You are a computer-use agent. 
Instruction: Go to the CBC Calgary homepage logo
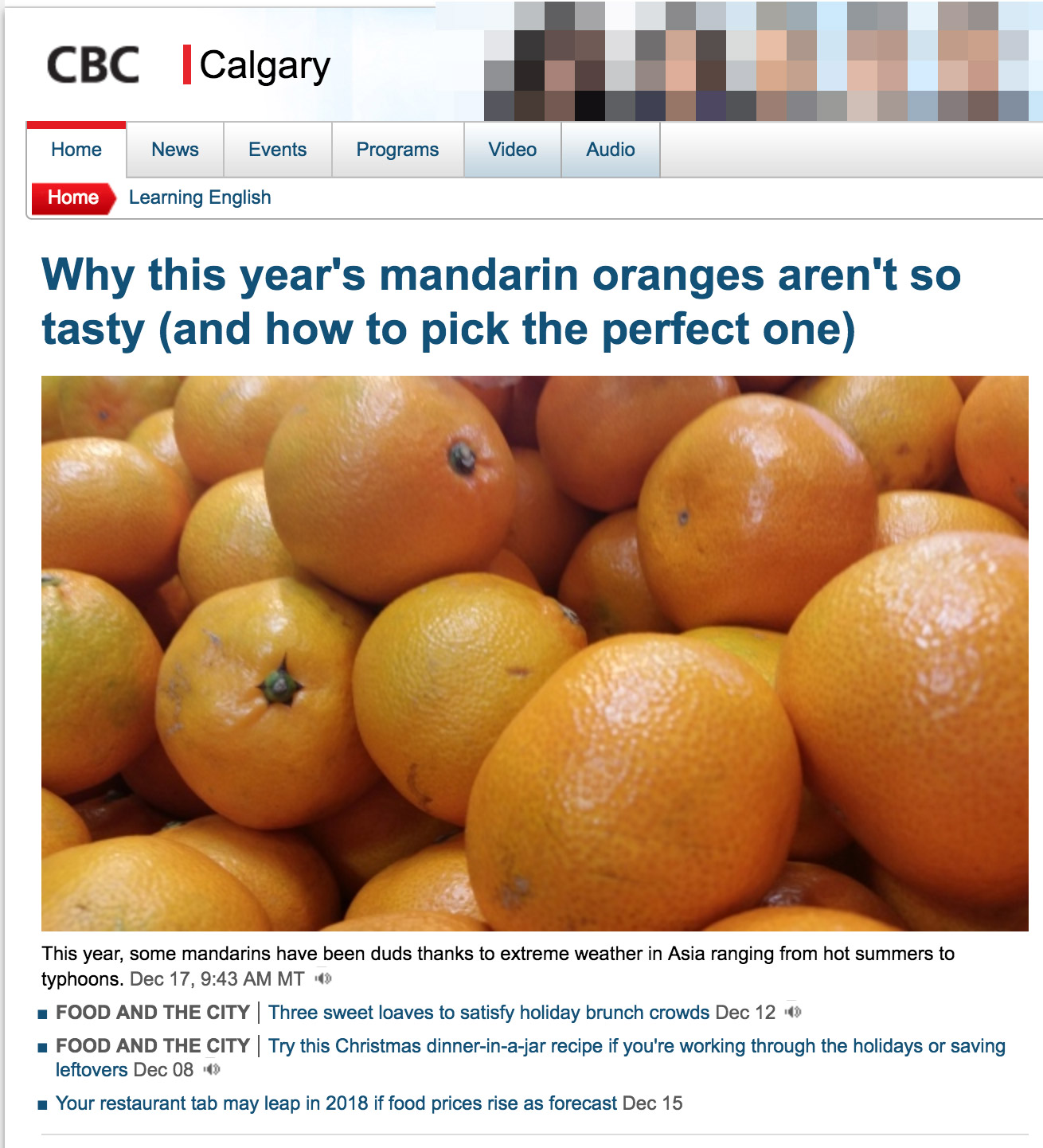pyautogui.click(x=188, y=64)
